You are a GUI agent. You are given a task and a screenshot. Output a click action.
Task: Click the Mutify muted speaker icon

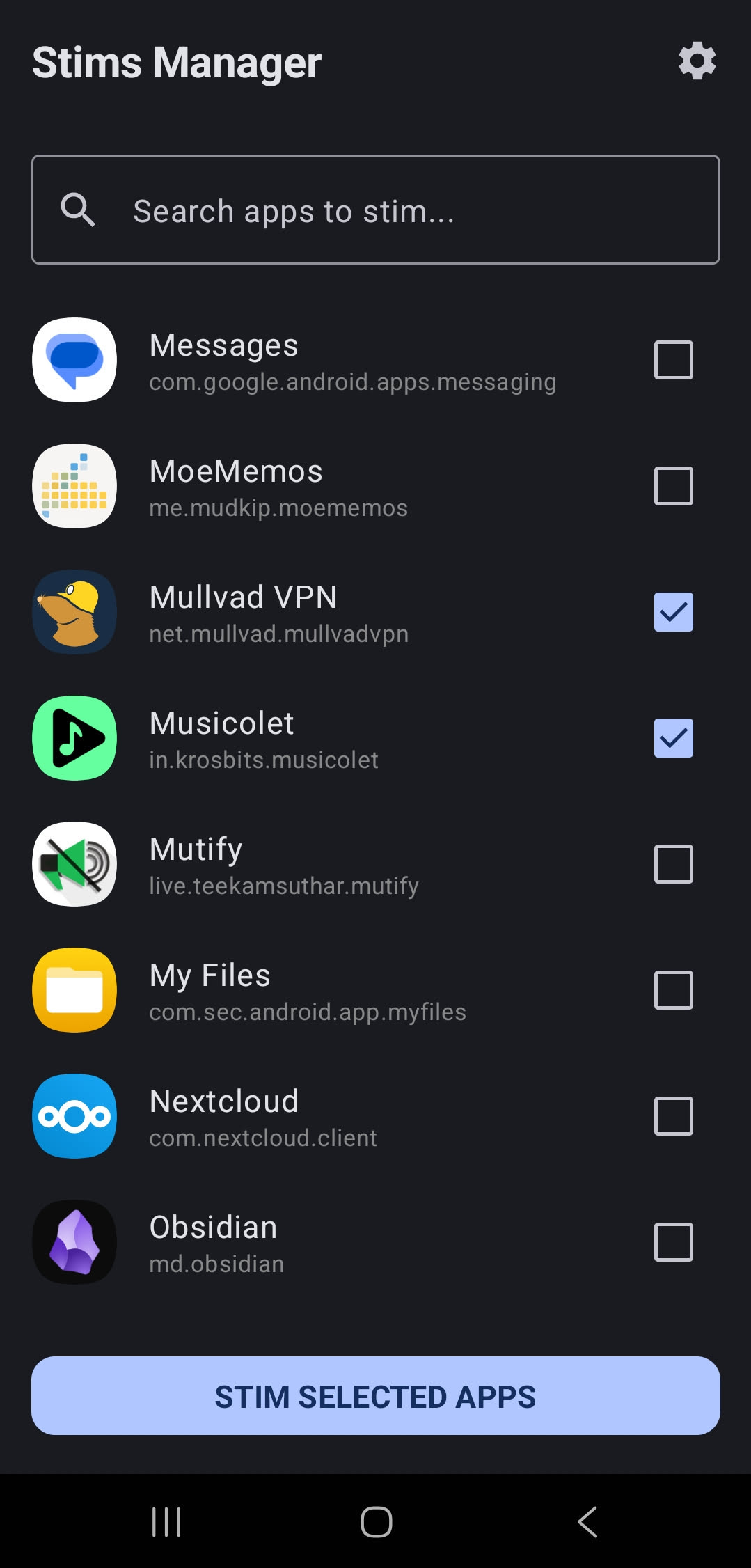[74, 865]
